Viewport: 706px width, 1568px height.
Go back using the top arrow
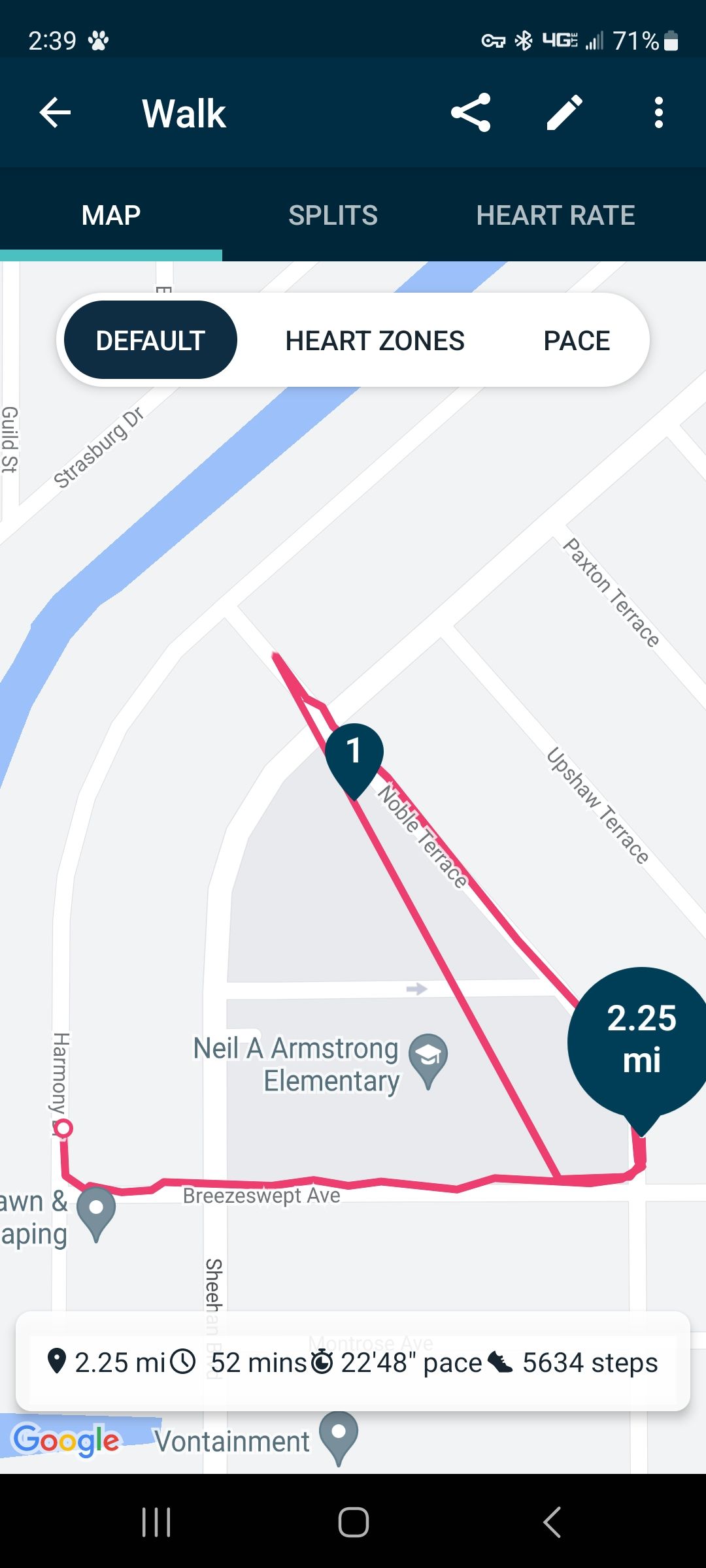(55, 113)
